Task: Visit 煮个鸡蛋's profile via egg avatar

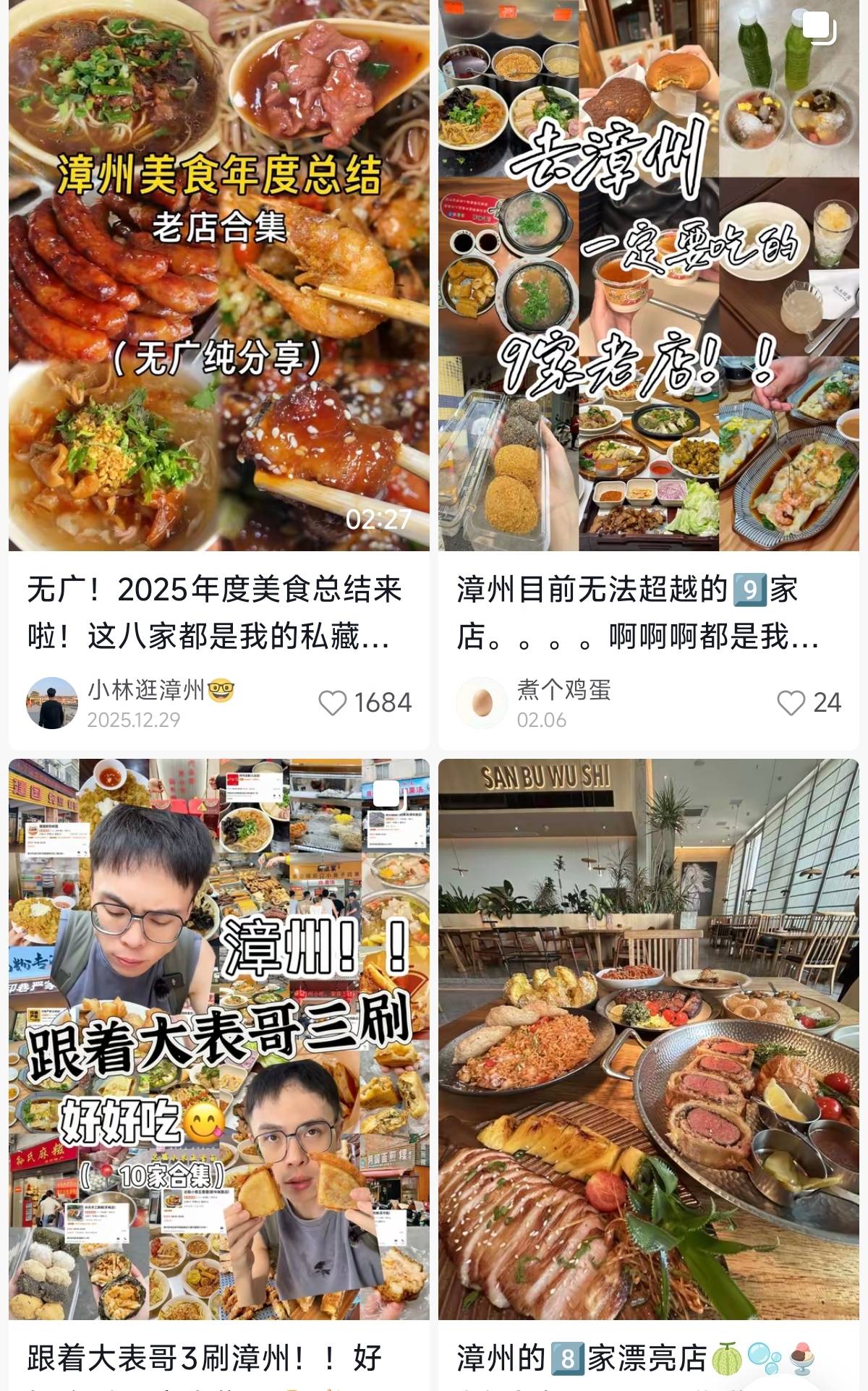Action: pyautogui.click(x=482, y=702)
